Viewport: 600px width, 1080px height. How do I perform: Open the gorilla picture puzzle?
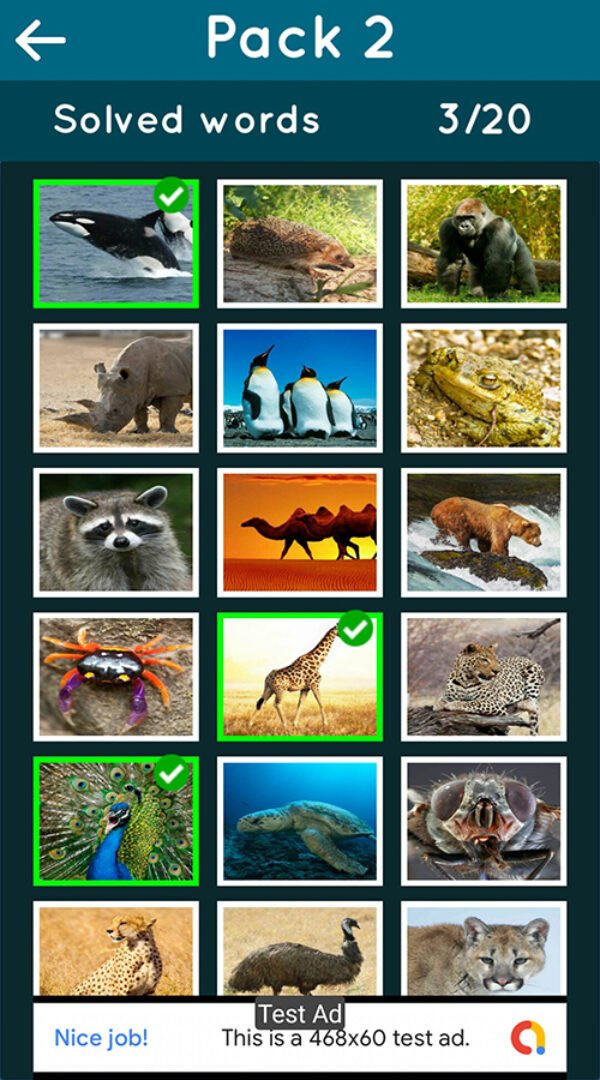(x=484, y=243)
